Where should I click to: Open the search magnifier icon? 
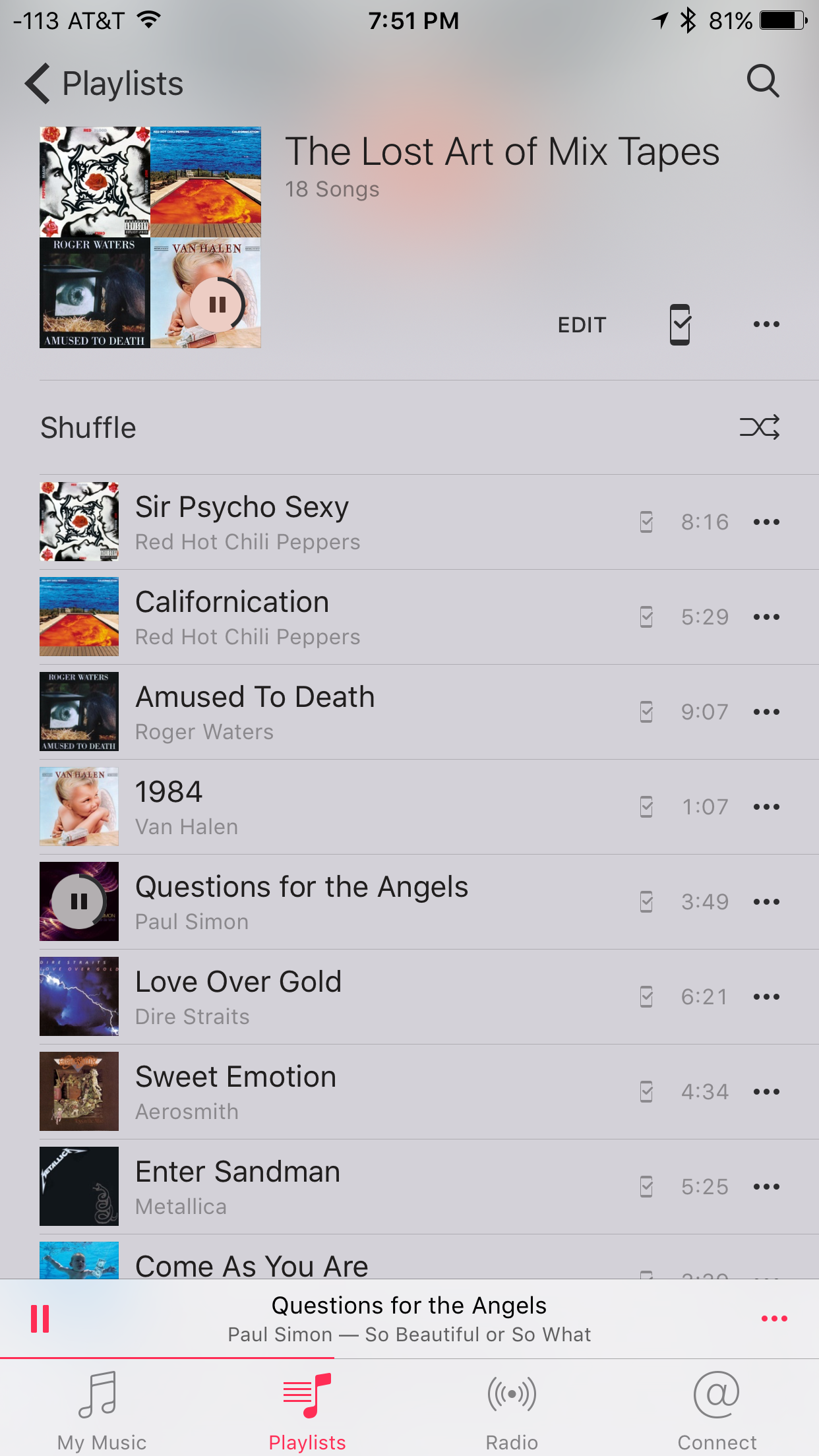pos(763,81)
